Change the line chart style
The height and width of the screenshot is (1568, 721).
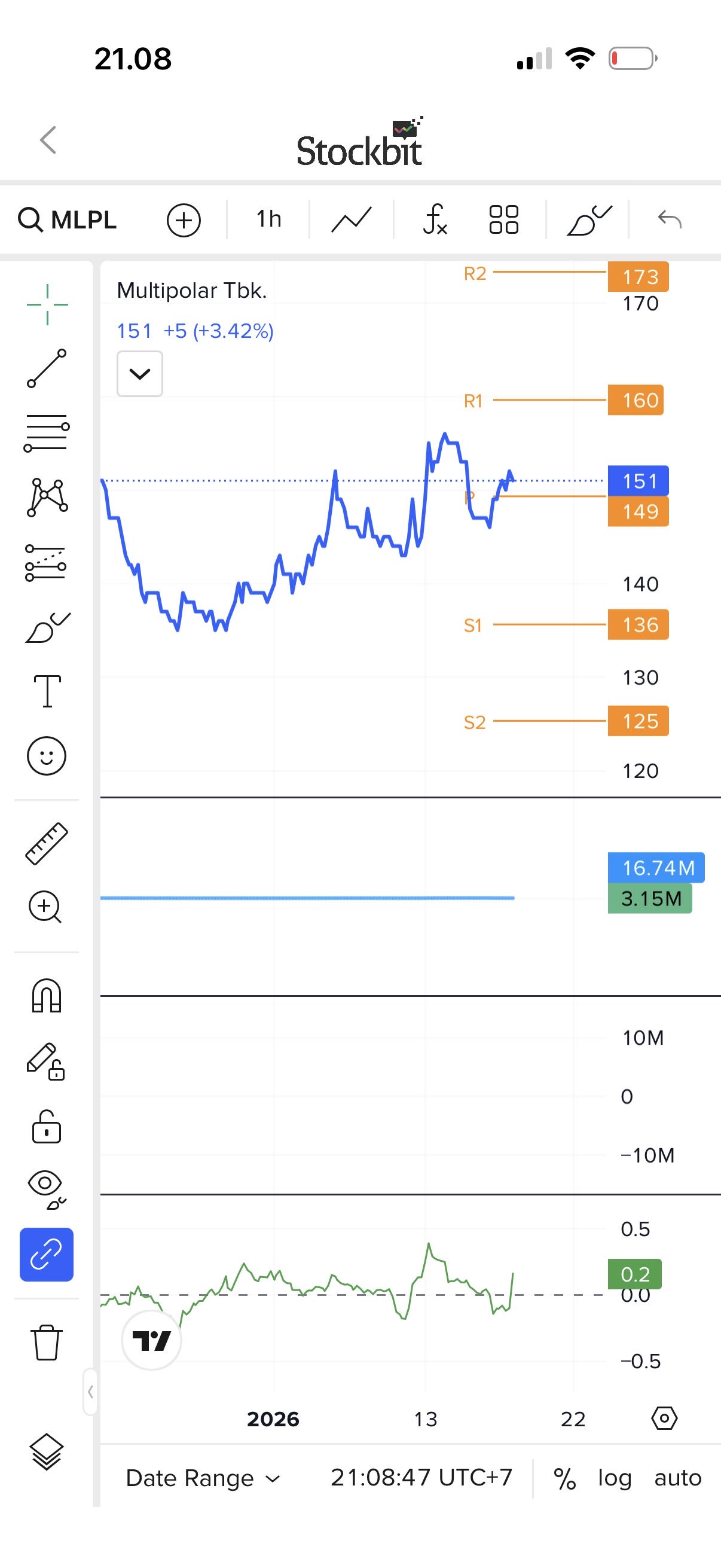tap(352, 219)
